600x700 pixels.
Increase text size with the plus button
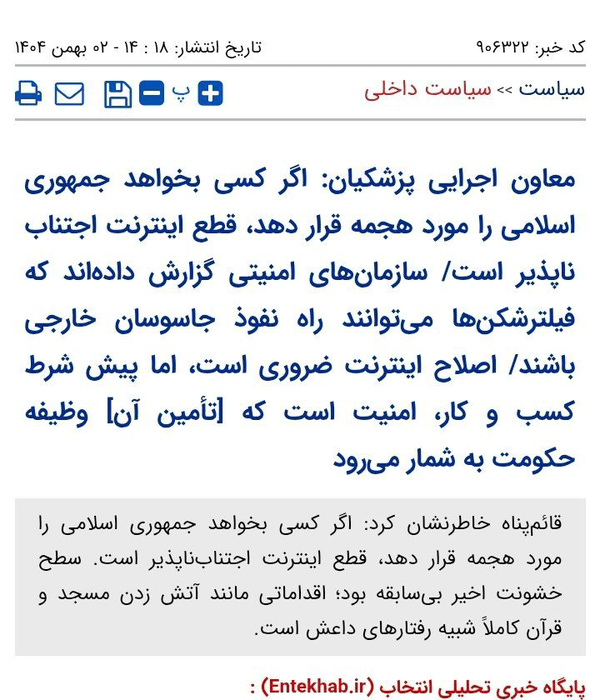[210, 93]
